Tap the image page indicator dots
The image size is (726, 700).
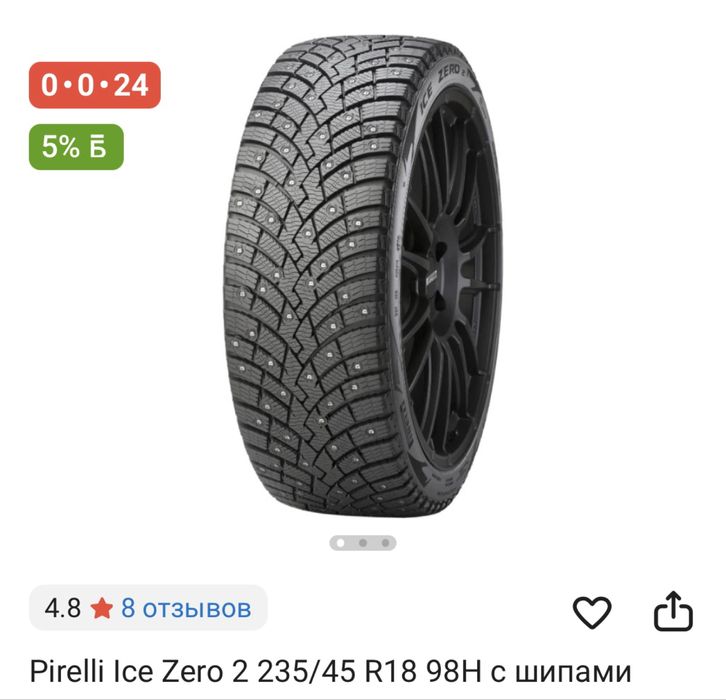pos(362,543)
